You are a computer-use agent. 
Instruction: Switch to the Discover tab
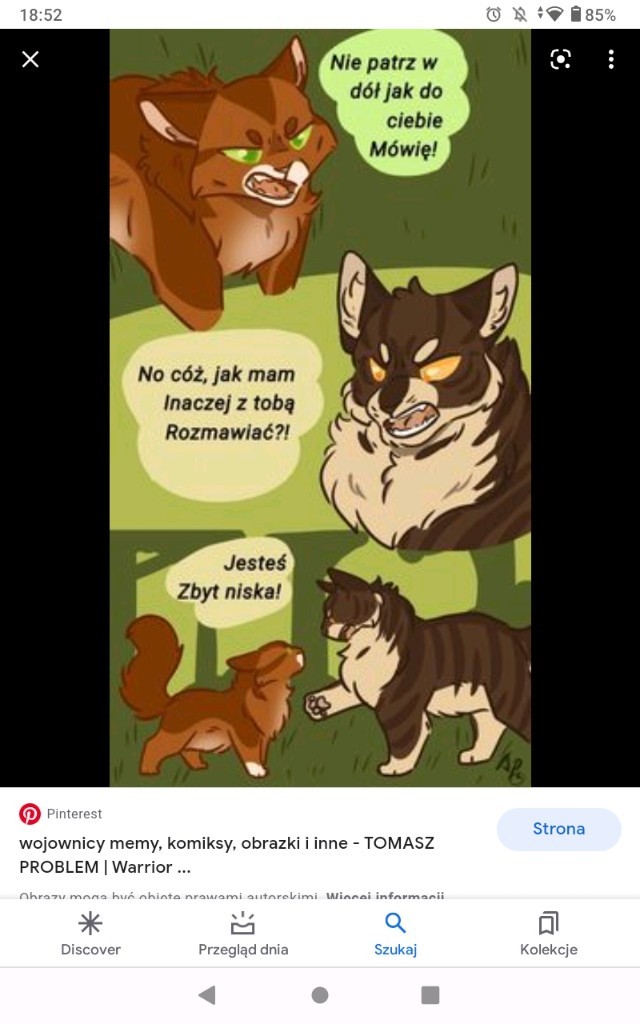tap(91, 934)
